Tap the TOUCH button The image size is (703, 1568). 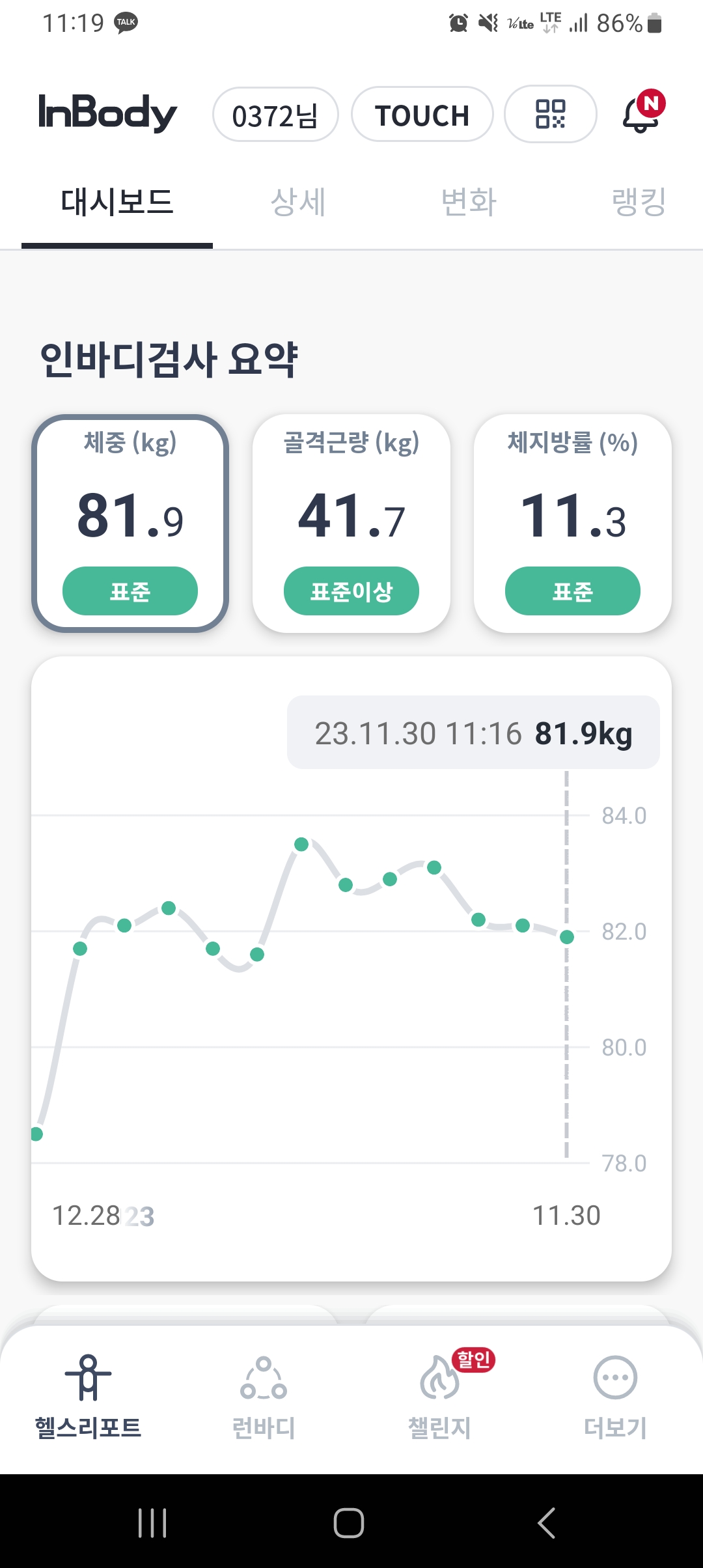click(422, 115)
